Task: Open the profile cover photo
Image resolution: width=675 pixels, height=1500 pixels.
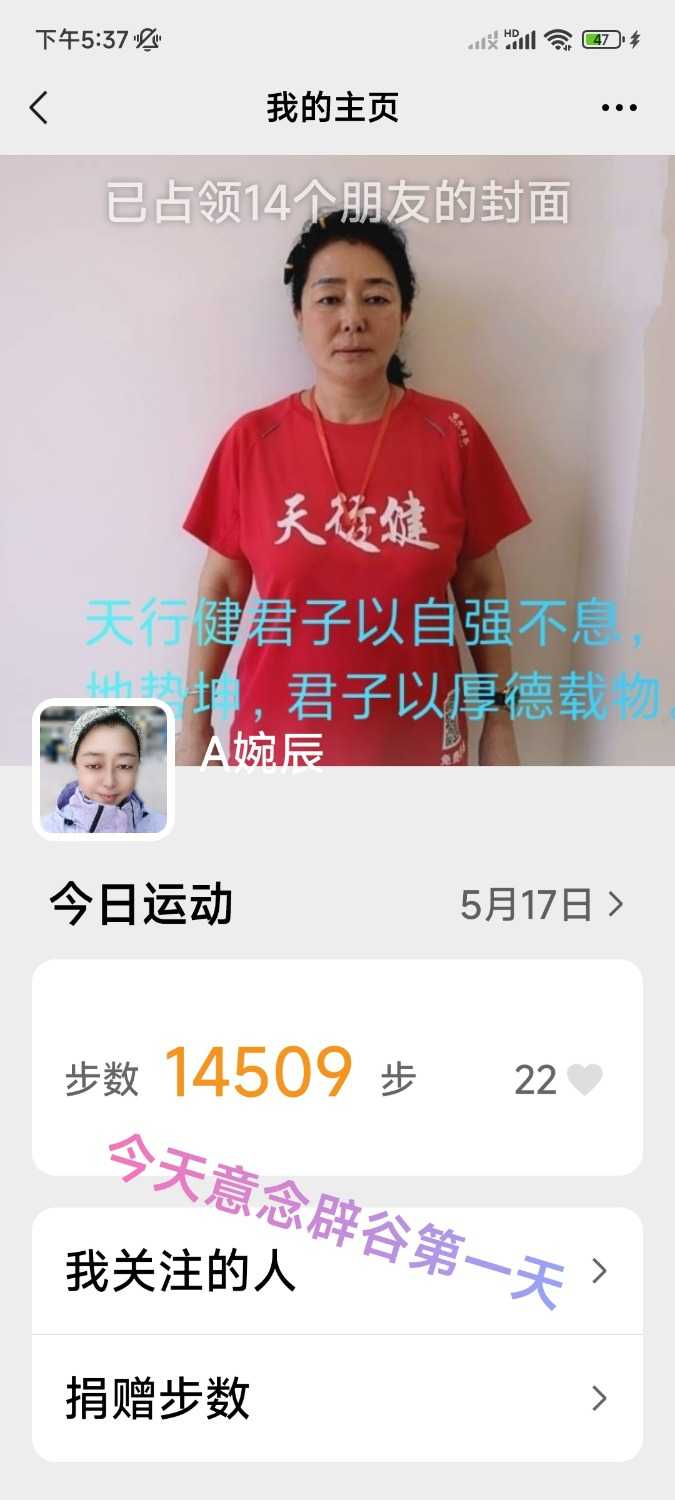Action: 337,420
